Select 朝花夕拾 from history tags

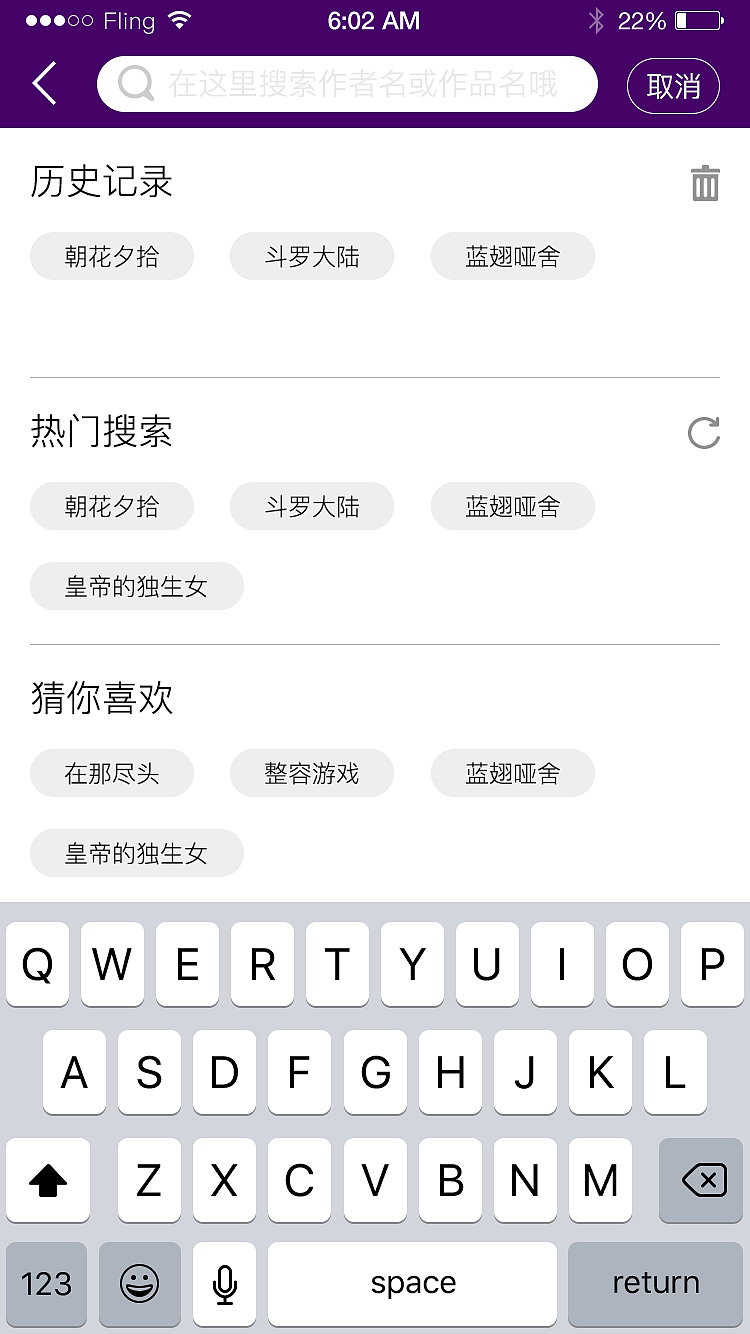click(112, 256)
